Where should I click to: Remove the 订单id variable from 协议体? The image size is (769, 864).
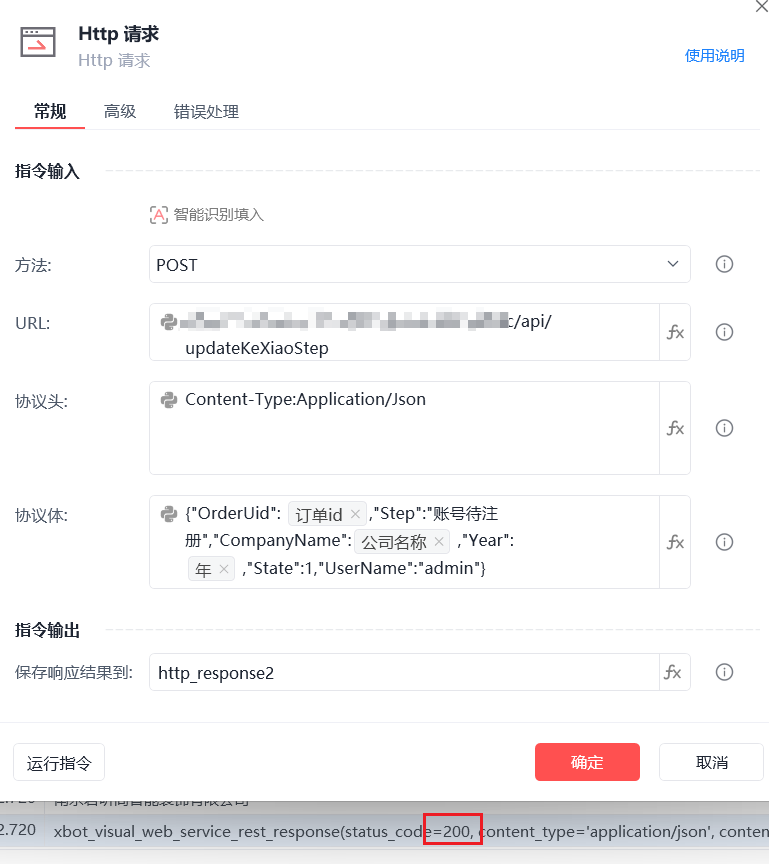coord(355,515)
